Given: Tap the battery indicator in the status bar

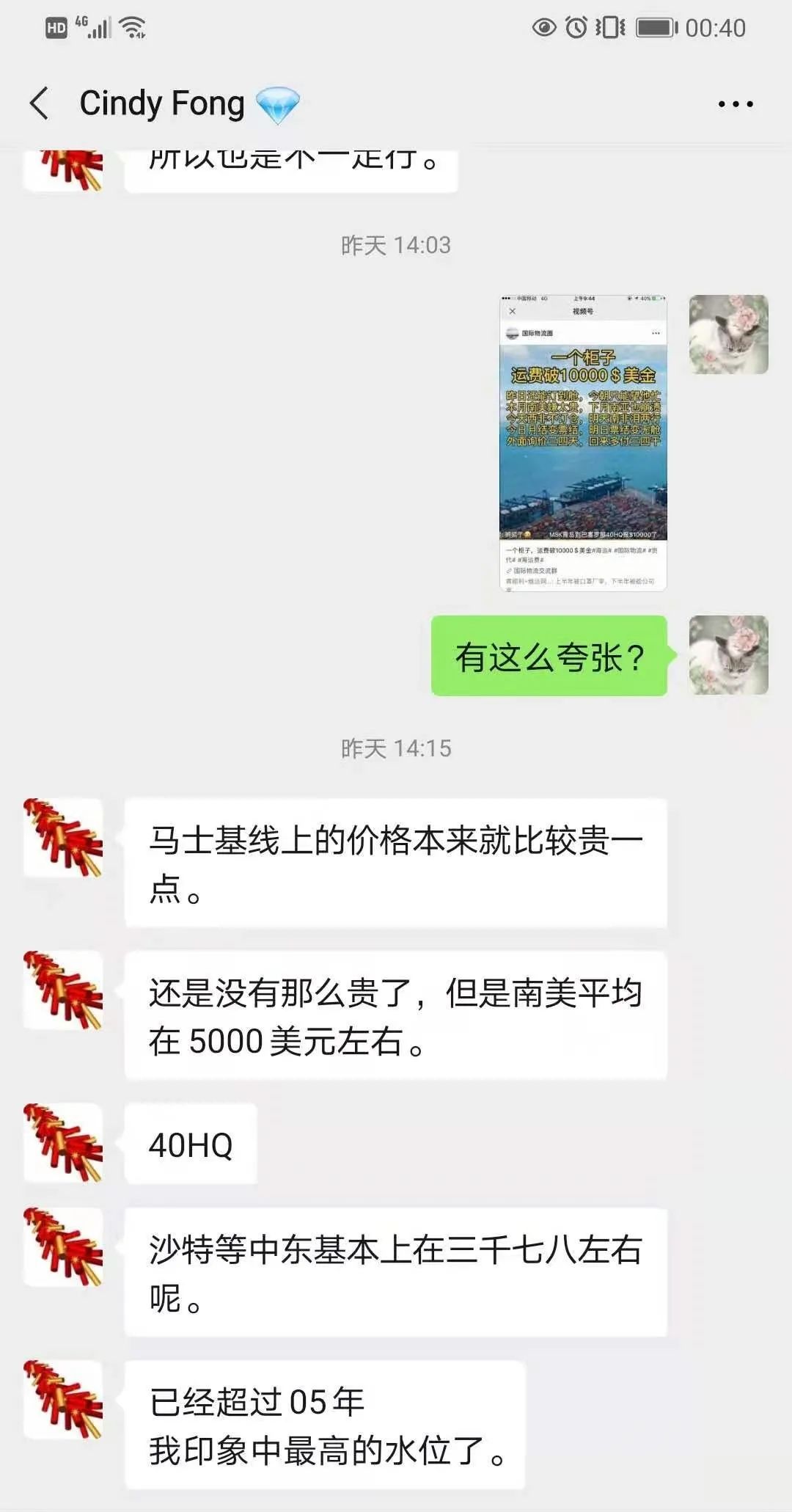Looking at the screenshot, I should click(x=656, y=26).
